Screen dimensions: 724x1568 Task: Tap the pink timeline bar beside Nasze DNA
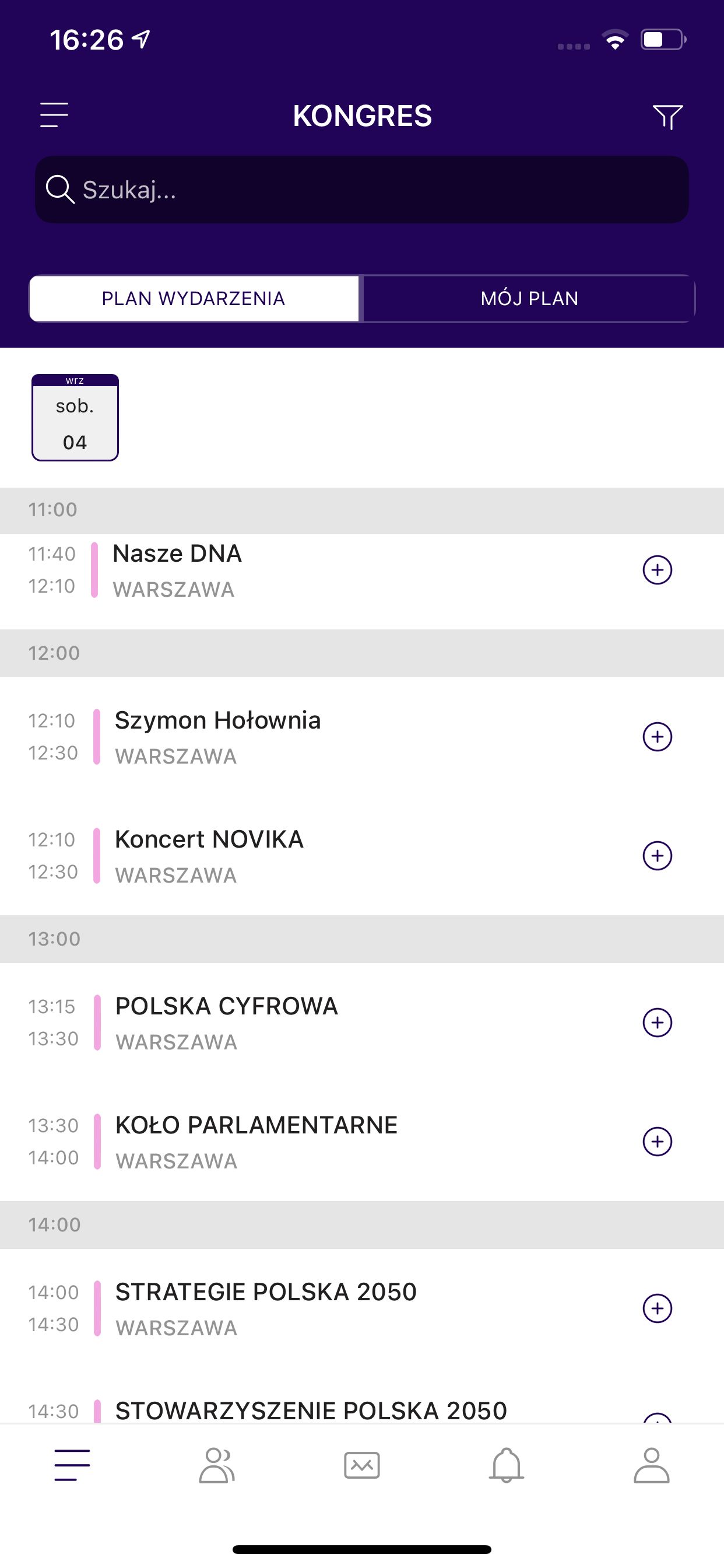96,570
